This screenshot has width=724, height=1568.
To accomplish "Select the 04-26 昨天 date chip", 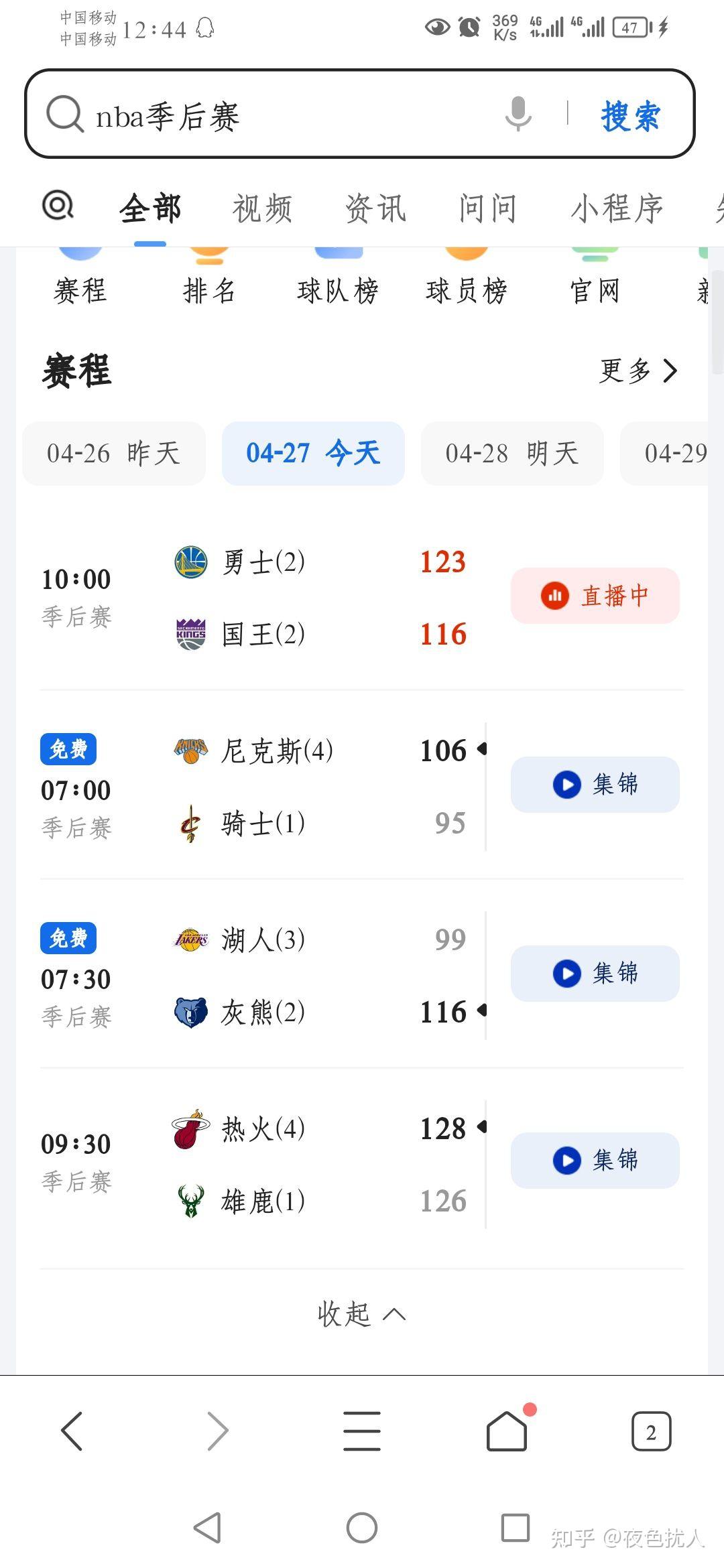I will click(x=114, y=454).
